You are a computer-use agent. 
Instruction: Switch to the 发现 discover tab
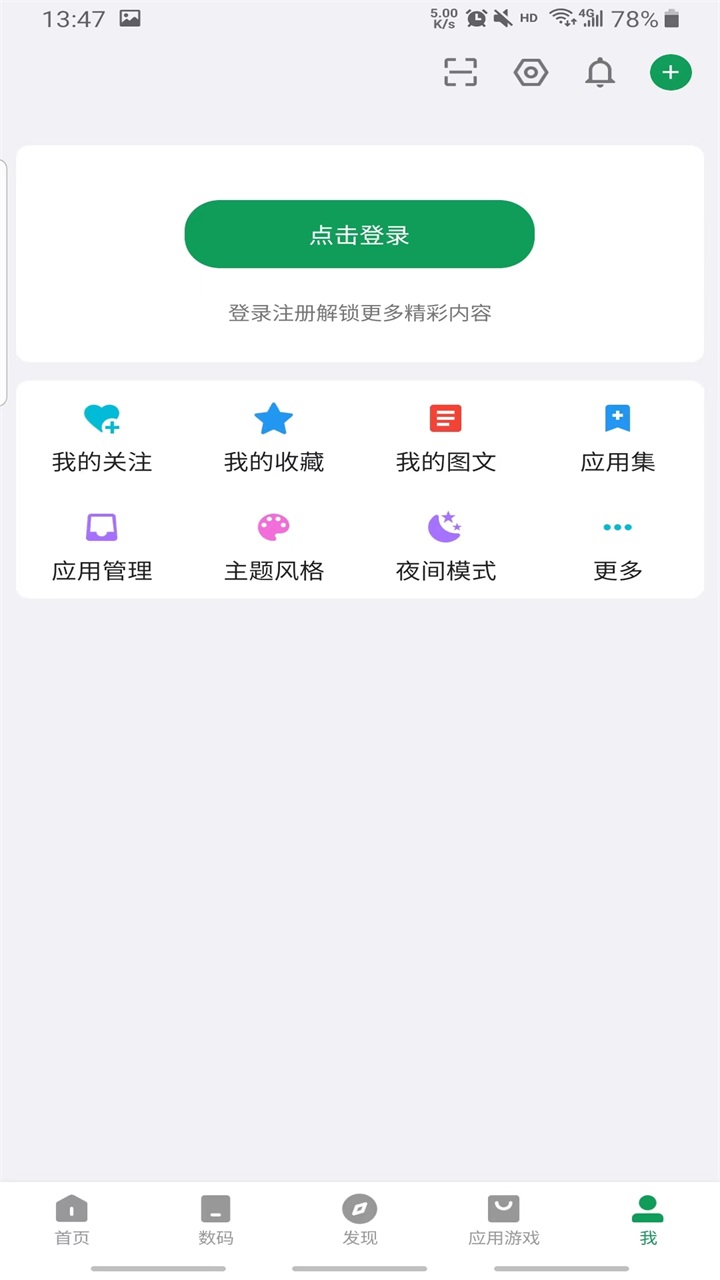coord(360,1220)
